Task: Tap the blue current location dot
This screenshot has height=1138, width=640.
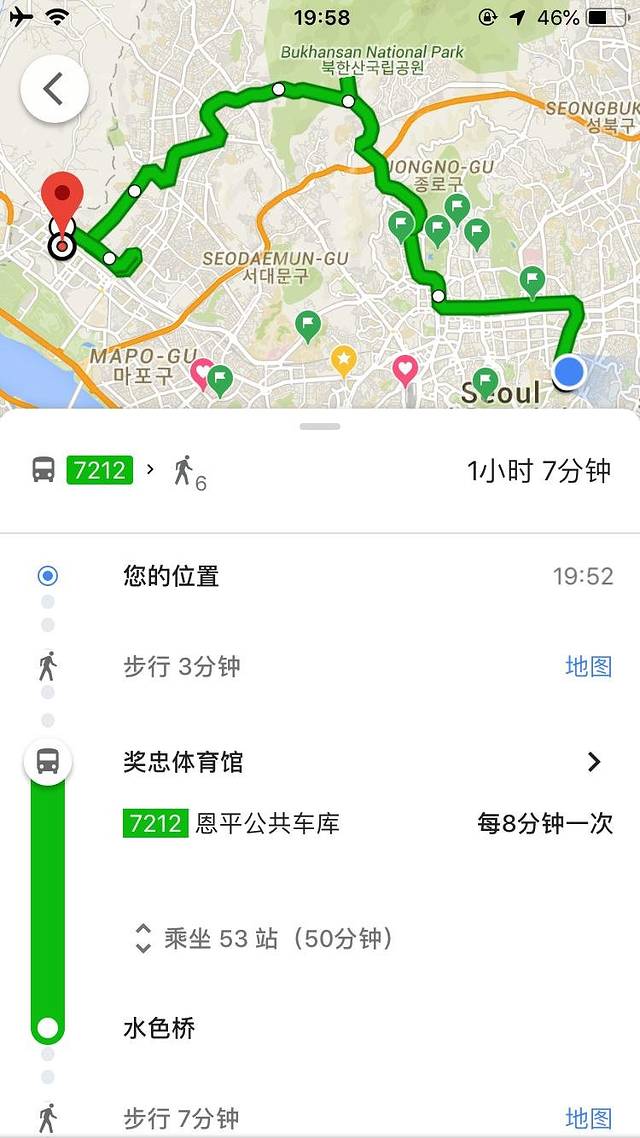Action: pyautogui.click(x=569, y=372)
